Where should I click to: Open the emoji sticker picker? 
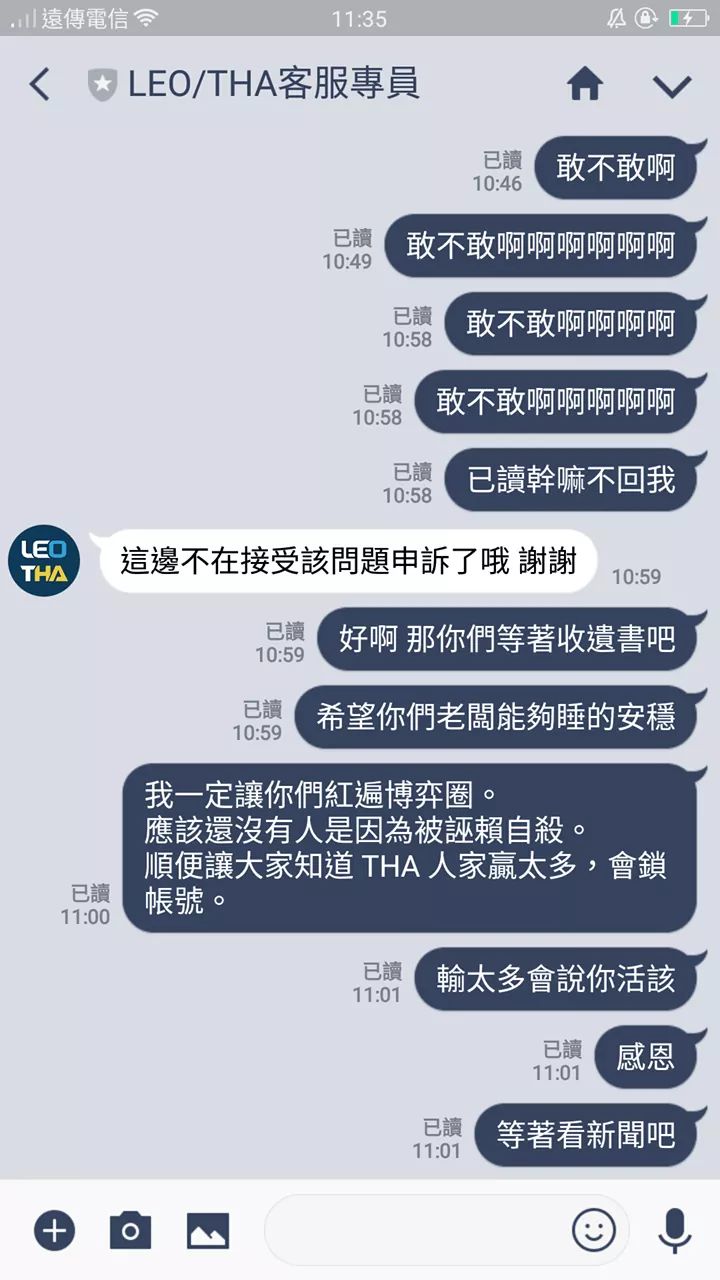(x=593, y=1229)
